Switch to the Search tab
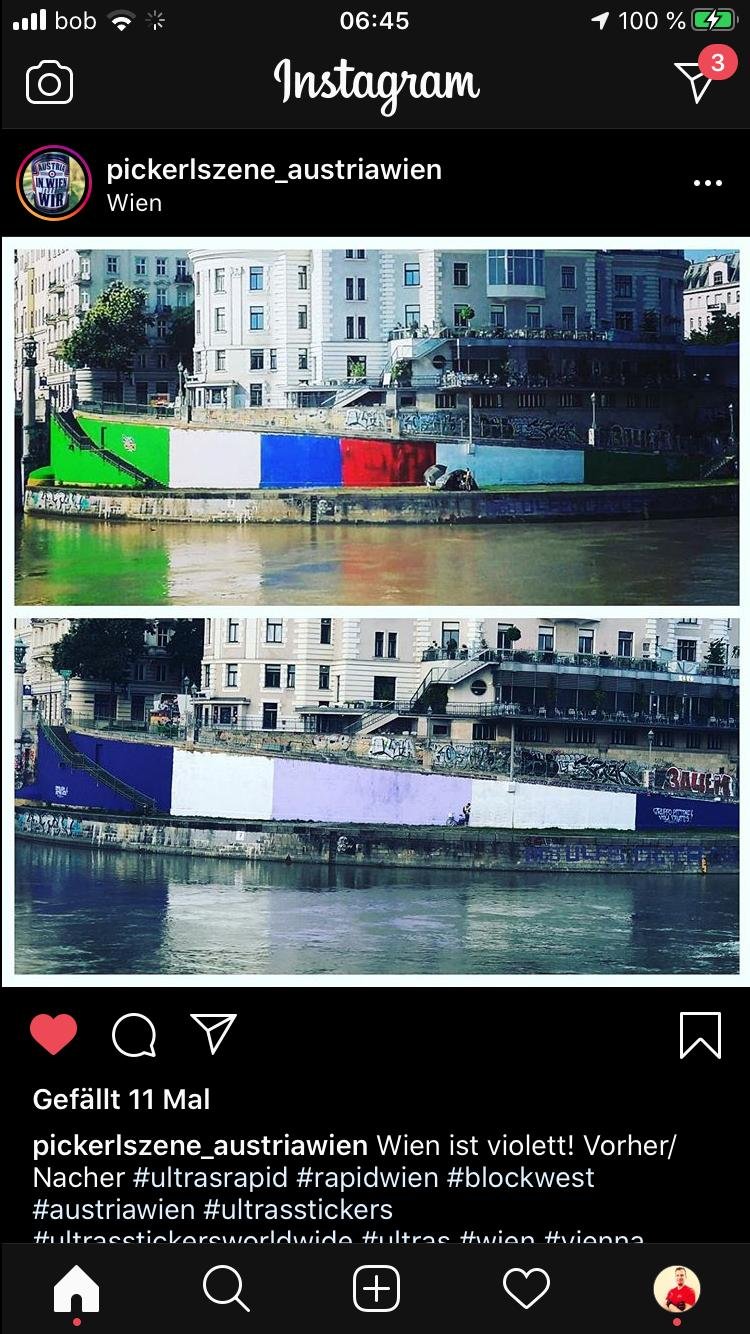Screen dimensions: 750x1334 (x=226, y=1289)
